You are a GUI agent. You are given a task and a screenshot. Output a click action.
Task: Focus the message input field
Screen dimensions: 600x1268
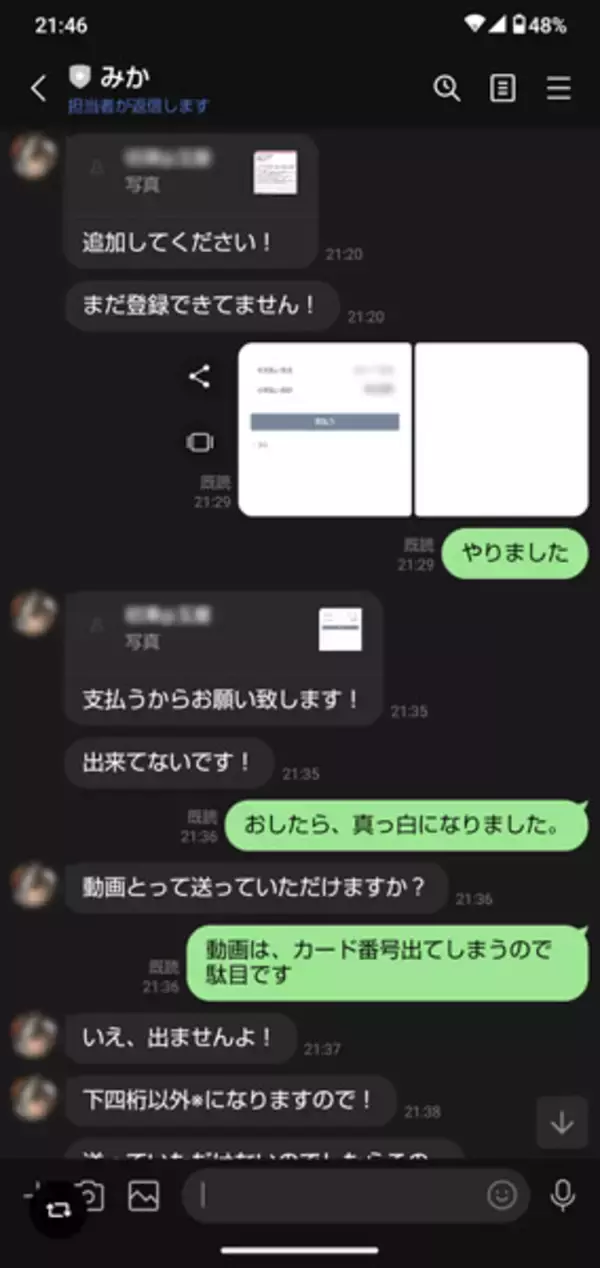click(340, 1195)
